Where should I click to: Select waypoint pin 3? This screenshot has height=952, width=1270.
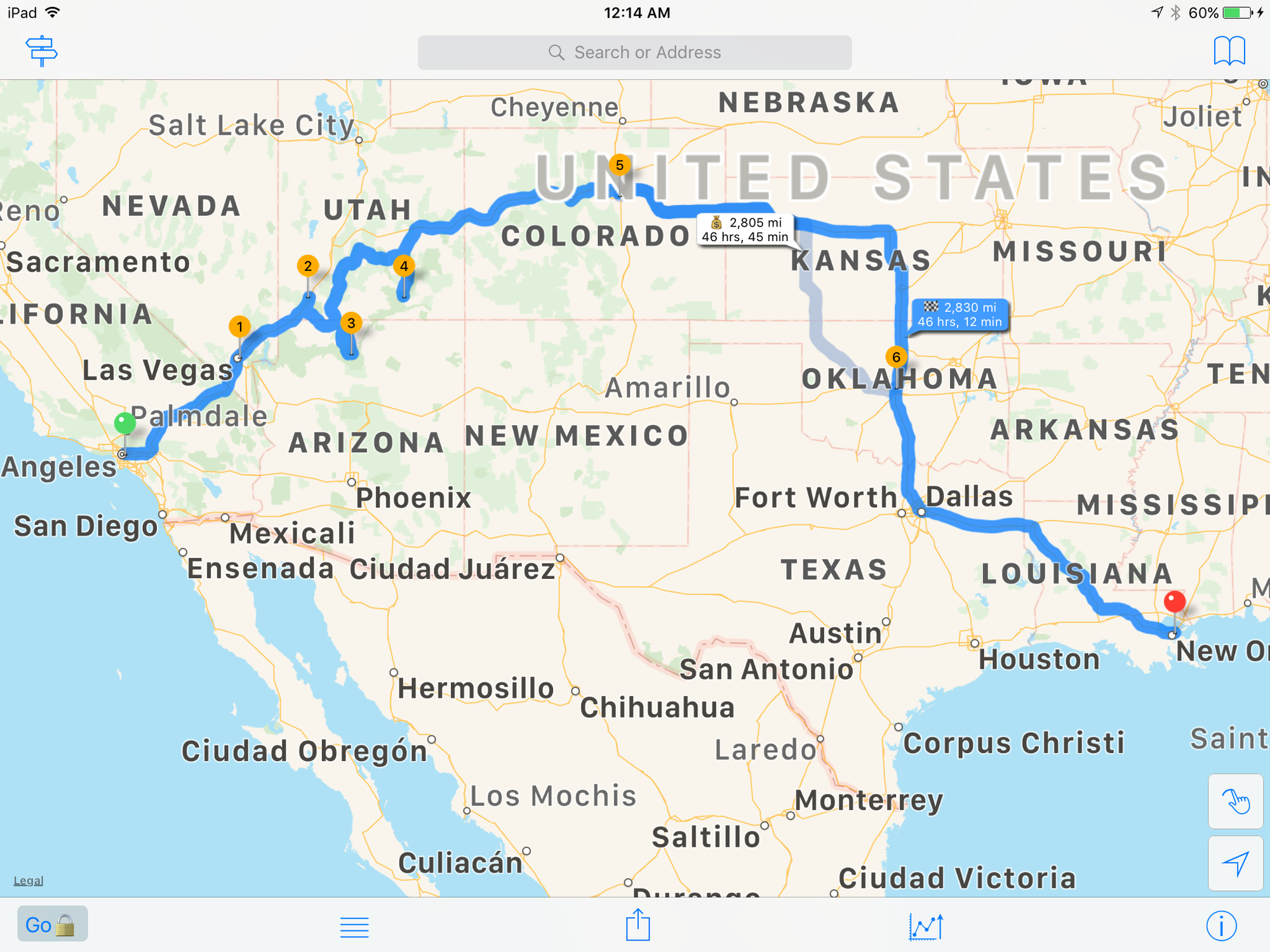click(x=351, y=323)
